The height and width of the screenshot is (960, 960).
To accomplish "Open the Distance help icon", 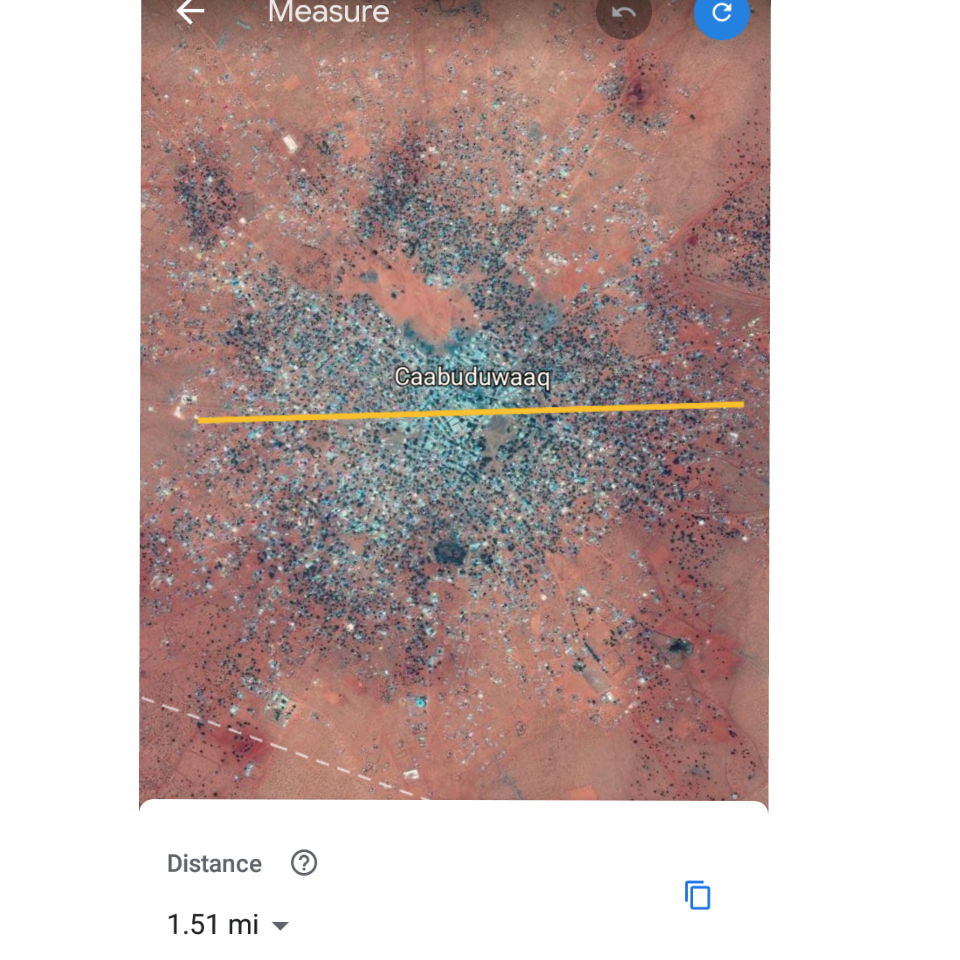I will click(304, 863).
